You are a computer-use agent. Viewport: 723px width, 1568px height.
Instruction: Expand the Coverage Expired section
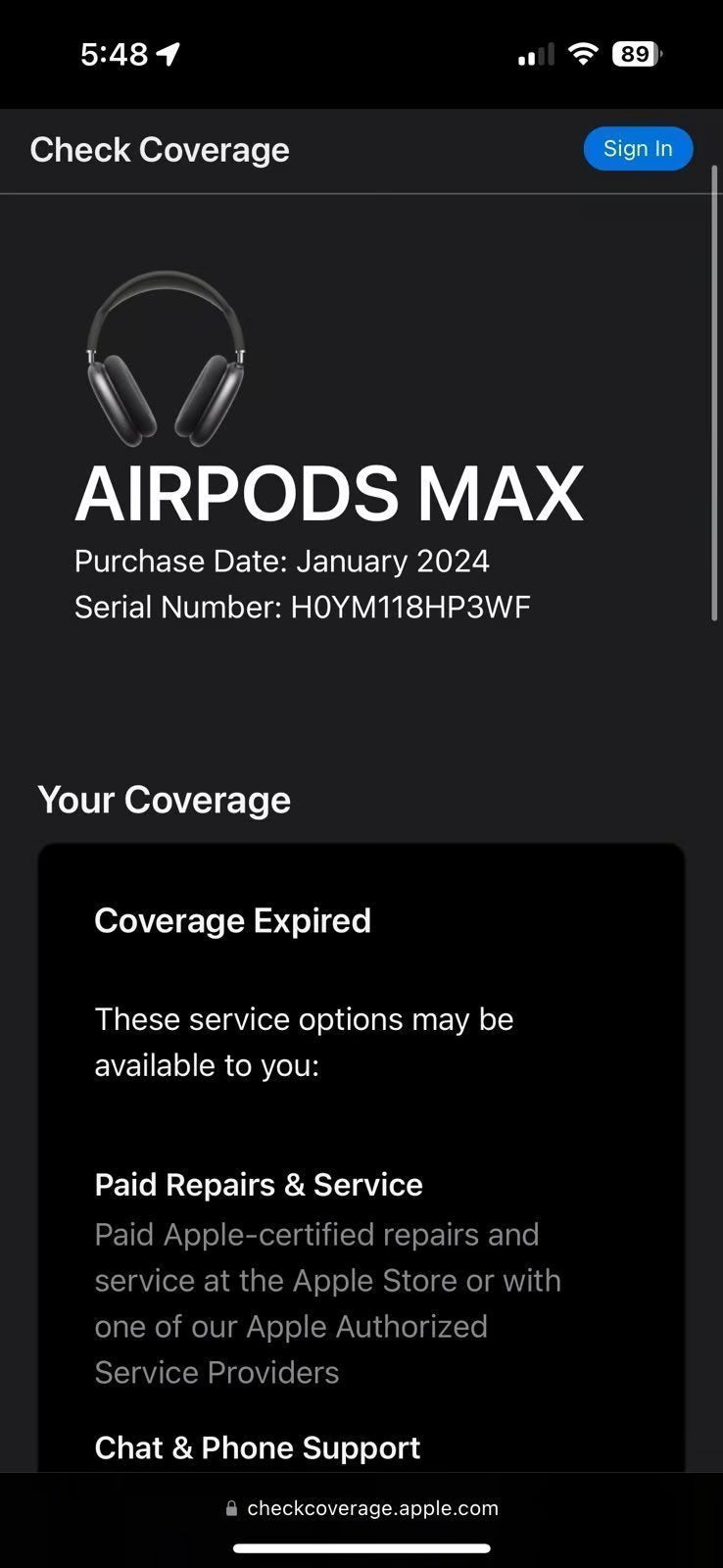pyautogui.click(x=232, y=919)
